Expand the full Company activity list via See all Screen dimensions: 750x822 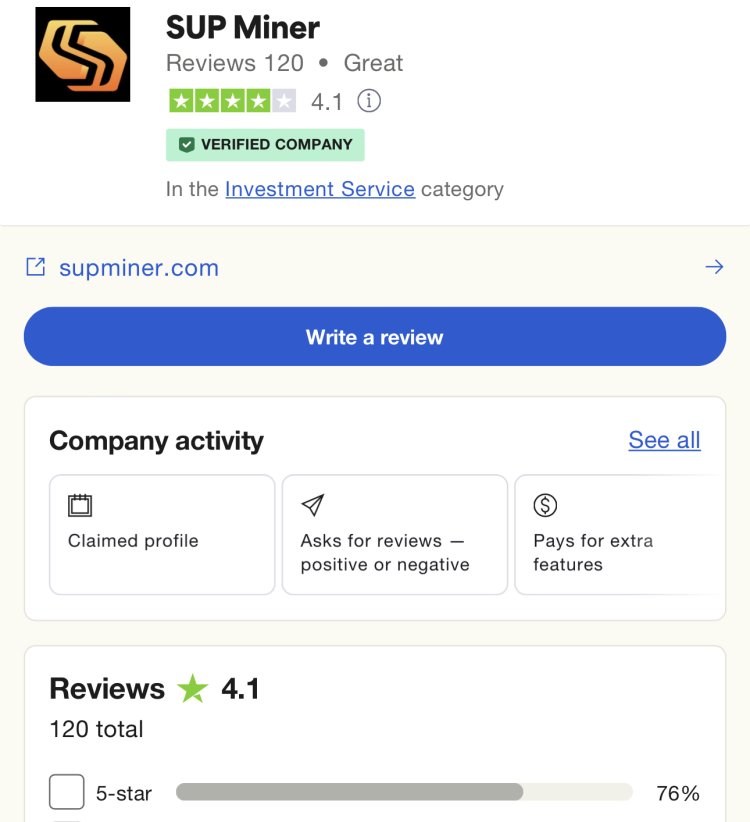664,440
